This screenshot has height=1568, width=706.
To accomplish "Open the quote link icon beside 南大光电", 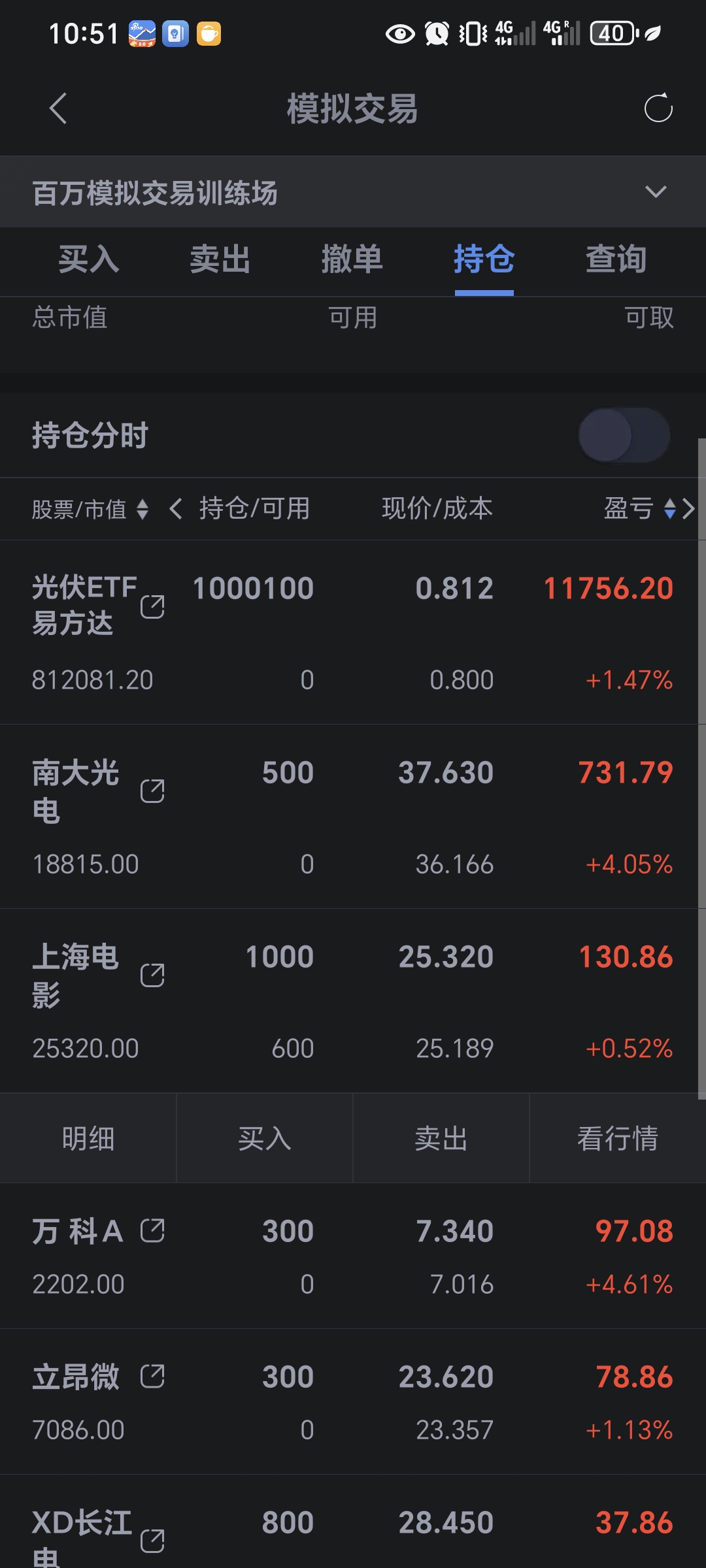I will (152, 791).
